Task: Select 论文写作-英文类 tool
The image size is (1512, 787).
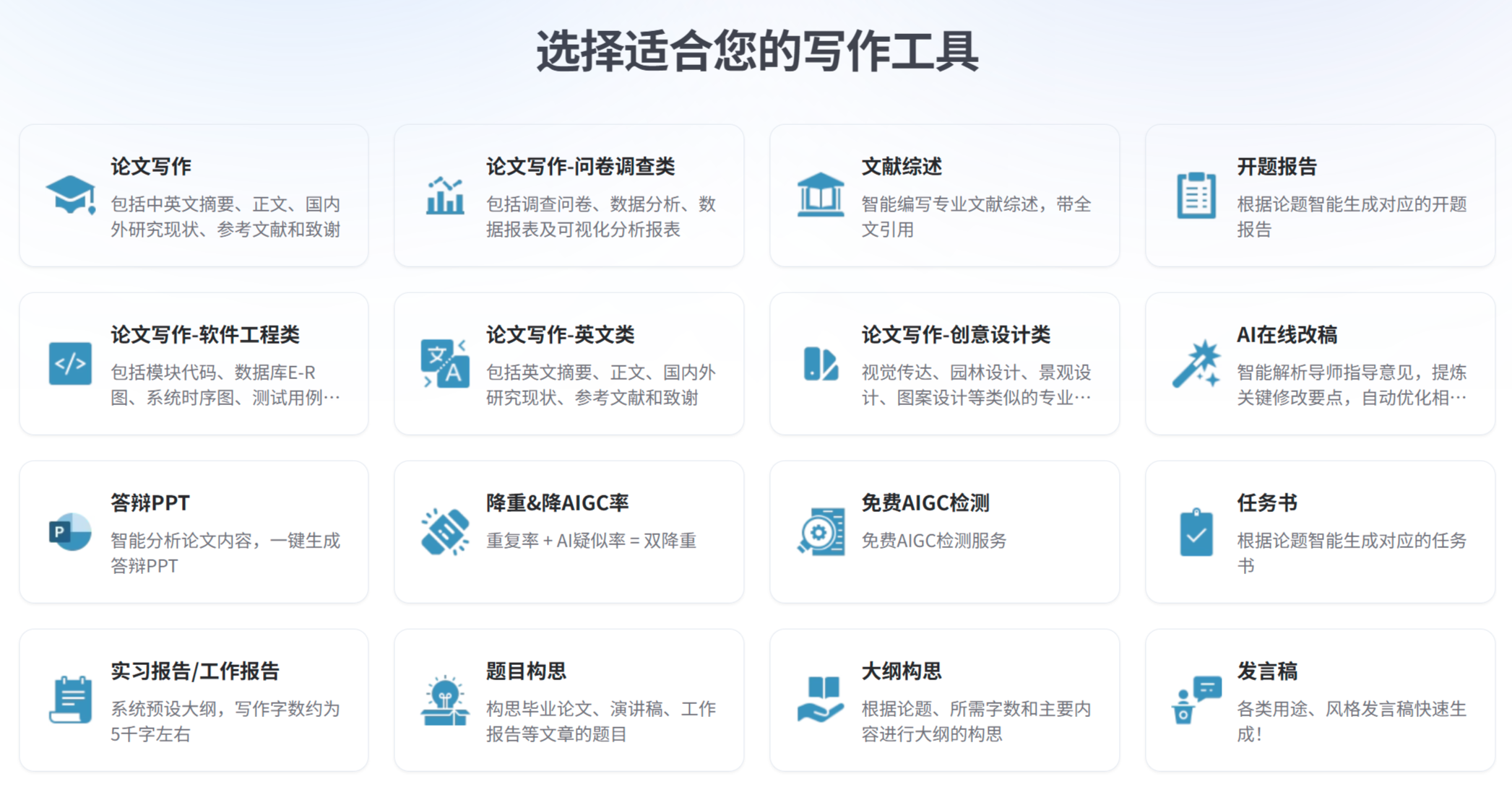Action: pyautogui.click(x=569, y=364)
